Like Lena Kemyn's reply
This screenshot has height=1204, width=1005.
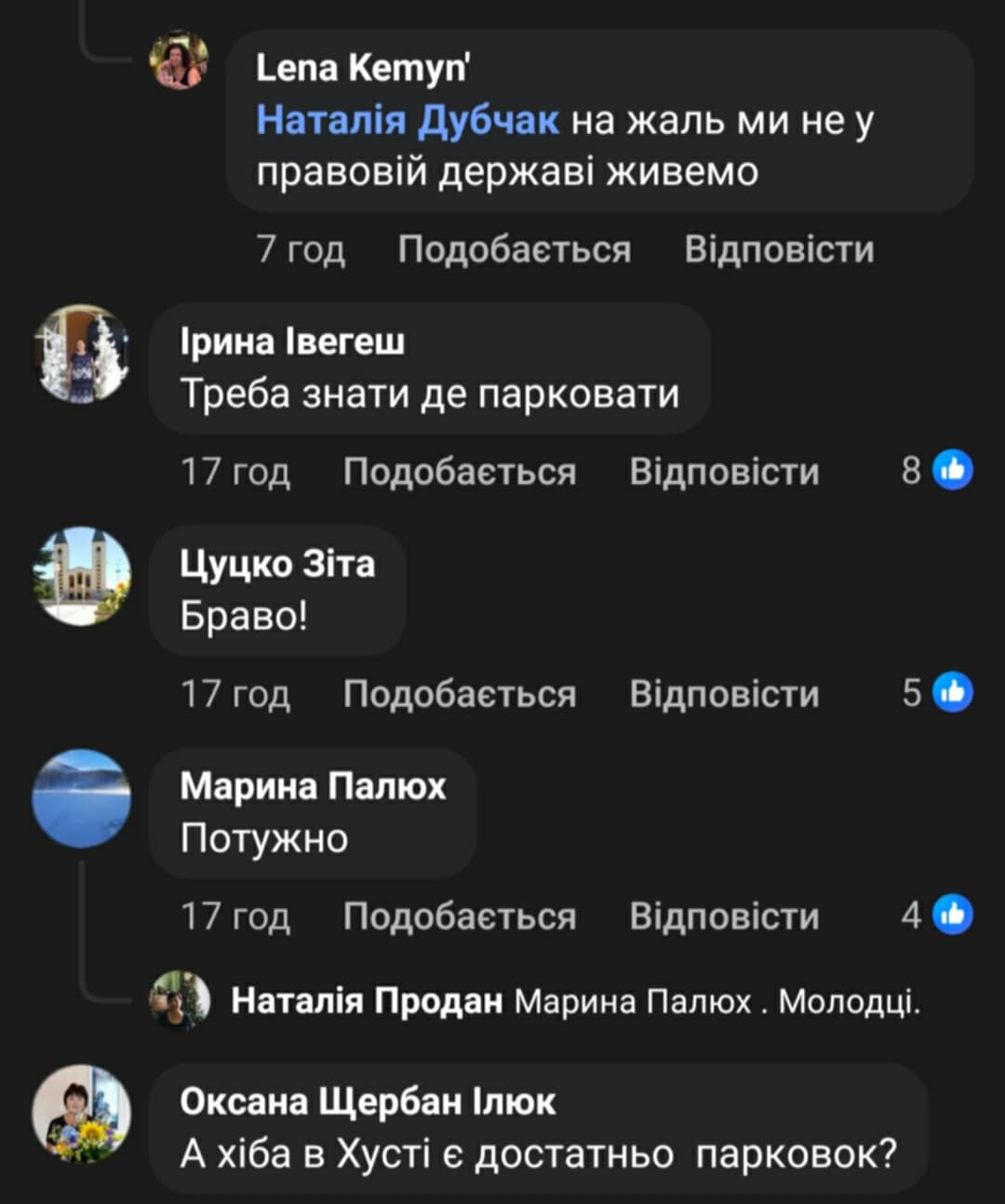tap(514, 249)
